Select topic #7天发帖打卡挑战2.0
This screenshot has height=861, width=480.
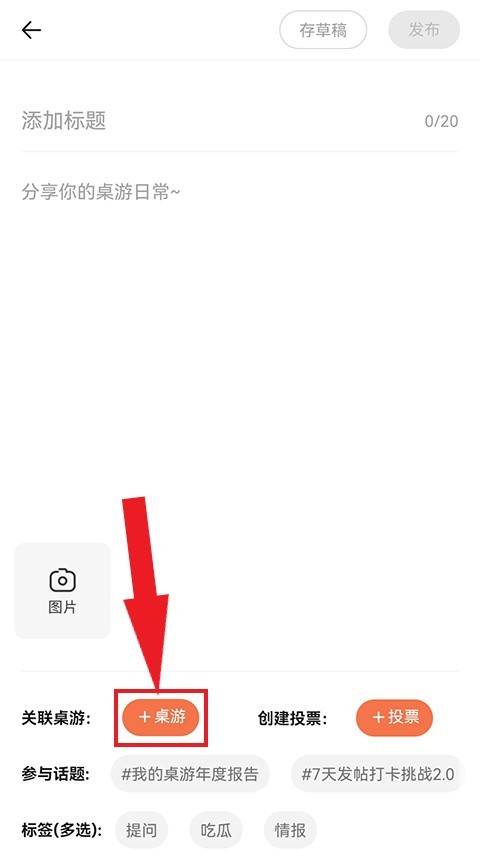tap(378, 774)
